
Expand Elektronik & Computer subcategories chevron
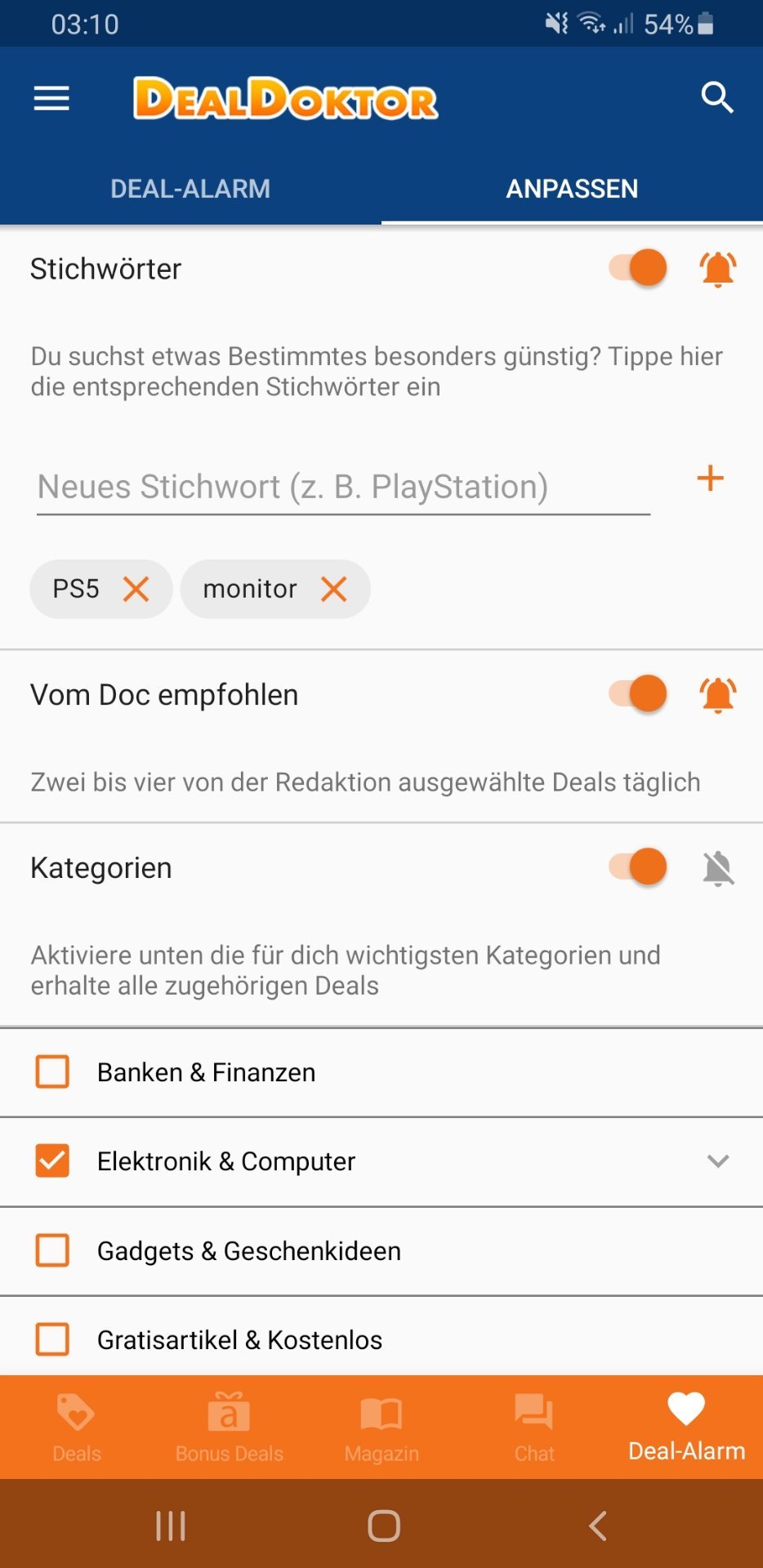coord(718,1160)
